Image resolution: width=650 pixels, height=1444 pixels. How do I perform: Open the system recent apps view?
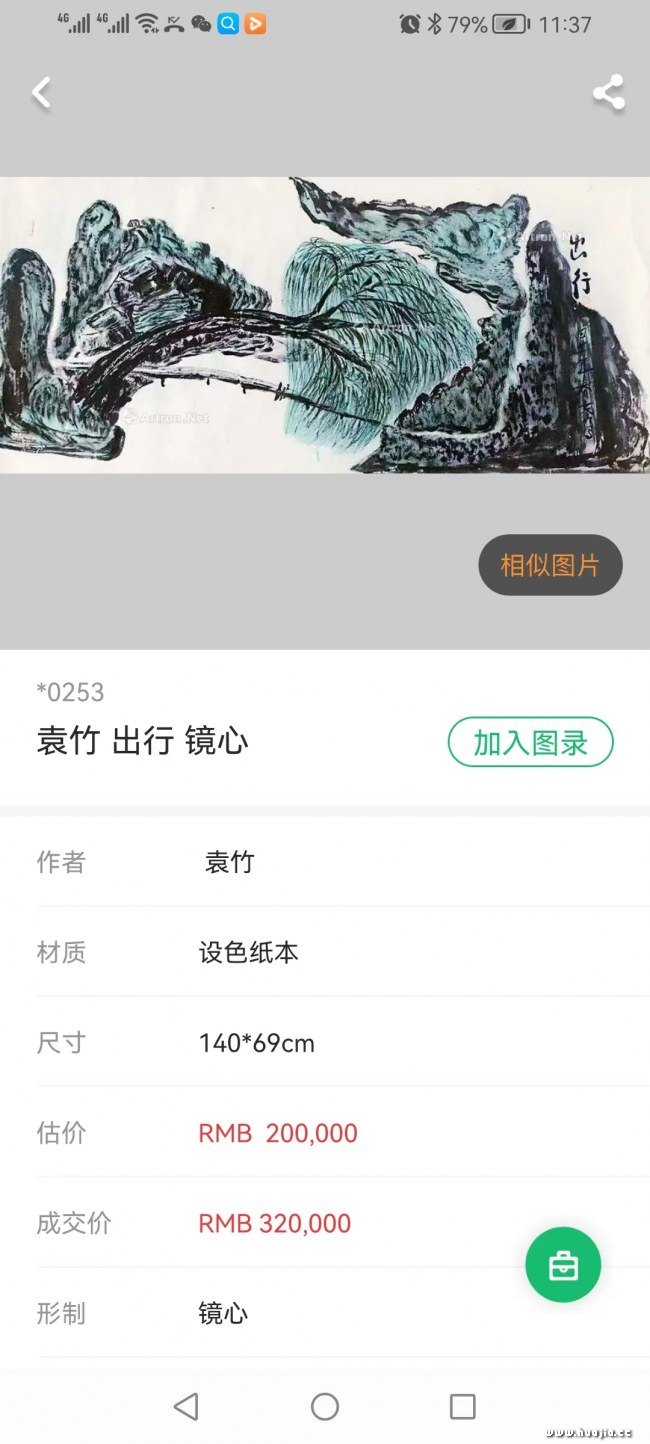click(x=462, y=1407)
